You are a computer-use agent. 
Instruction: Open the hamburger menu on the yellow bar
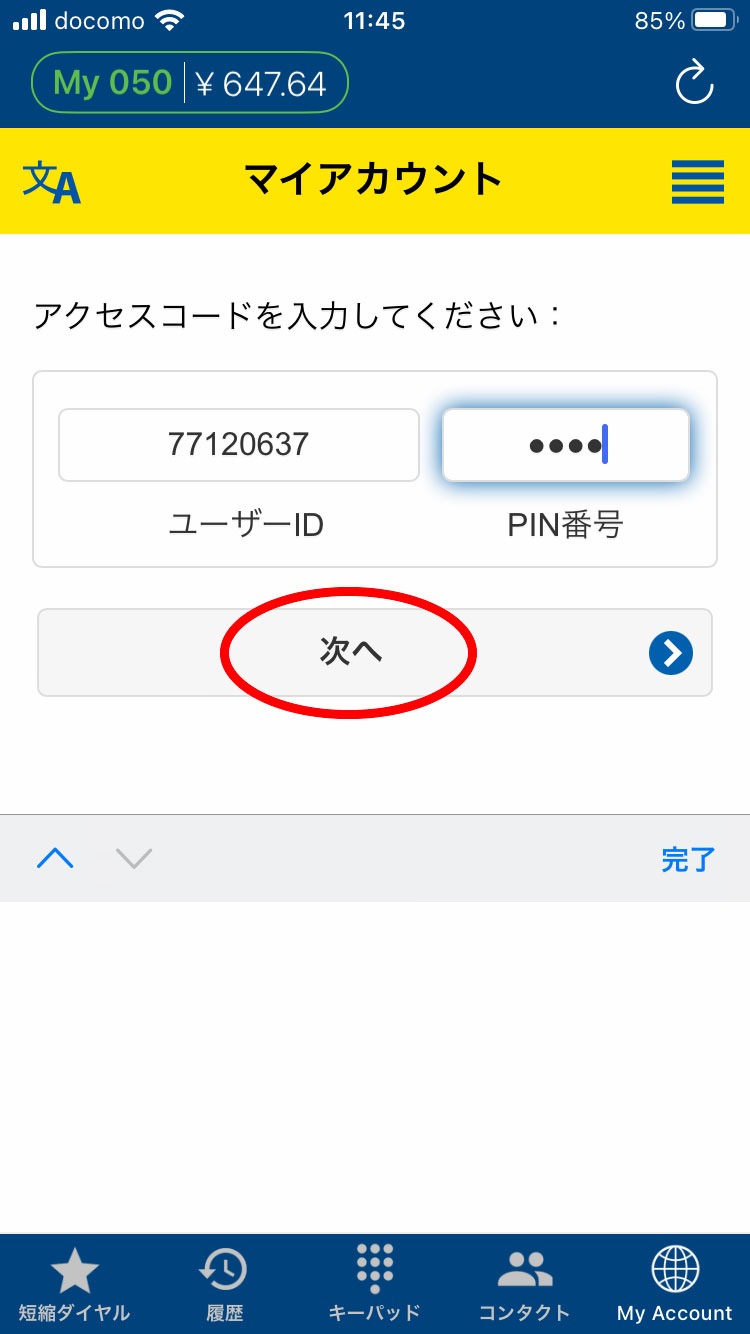coord(697,181)
